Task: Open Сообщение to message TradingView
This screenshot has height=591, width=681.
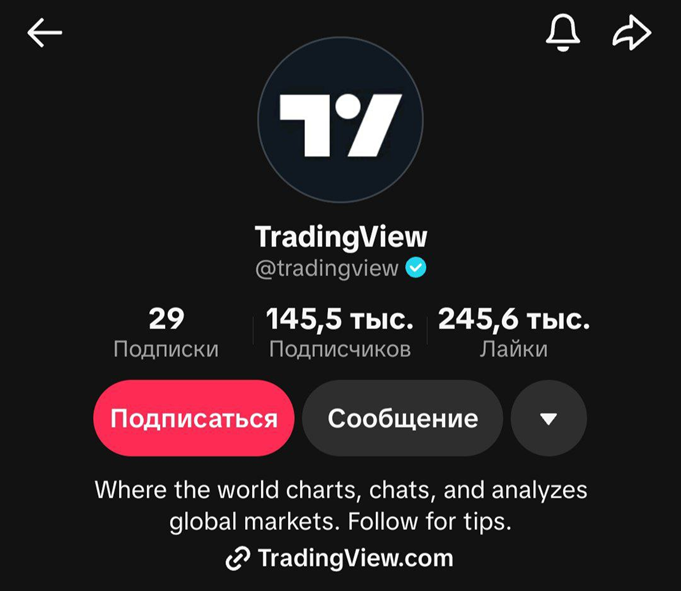Action: pos(402,418)
